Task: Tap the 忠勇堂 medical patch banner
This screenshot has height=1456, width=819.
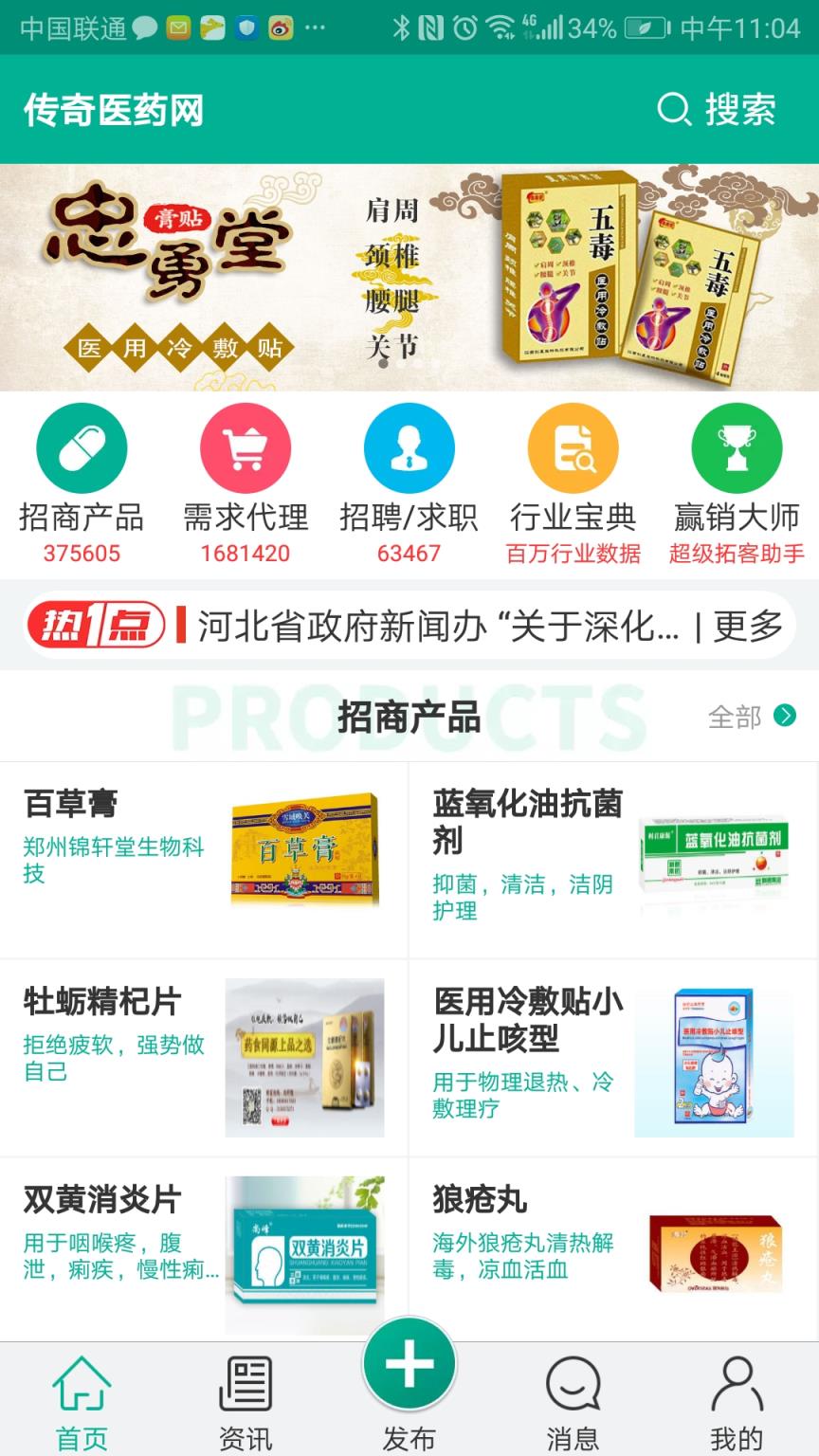Action: pyautogui.click(x=409, y=278)
